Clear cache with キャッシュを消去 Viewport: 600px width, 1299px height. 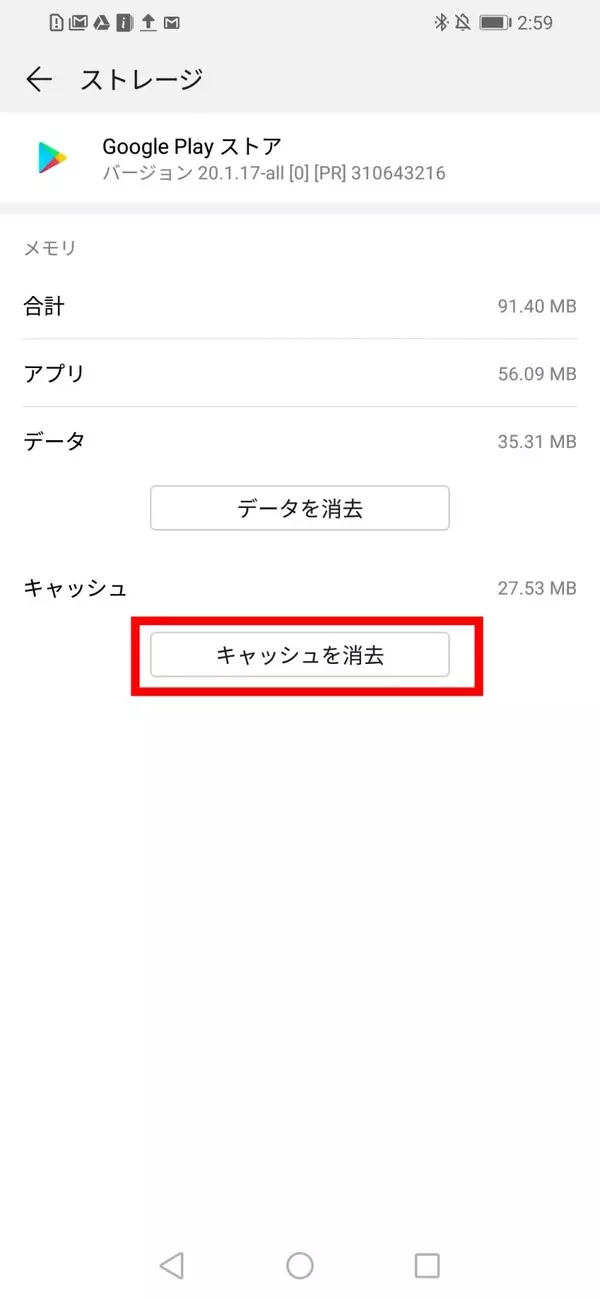(300, 655)
